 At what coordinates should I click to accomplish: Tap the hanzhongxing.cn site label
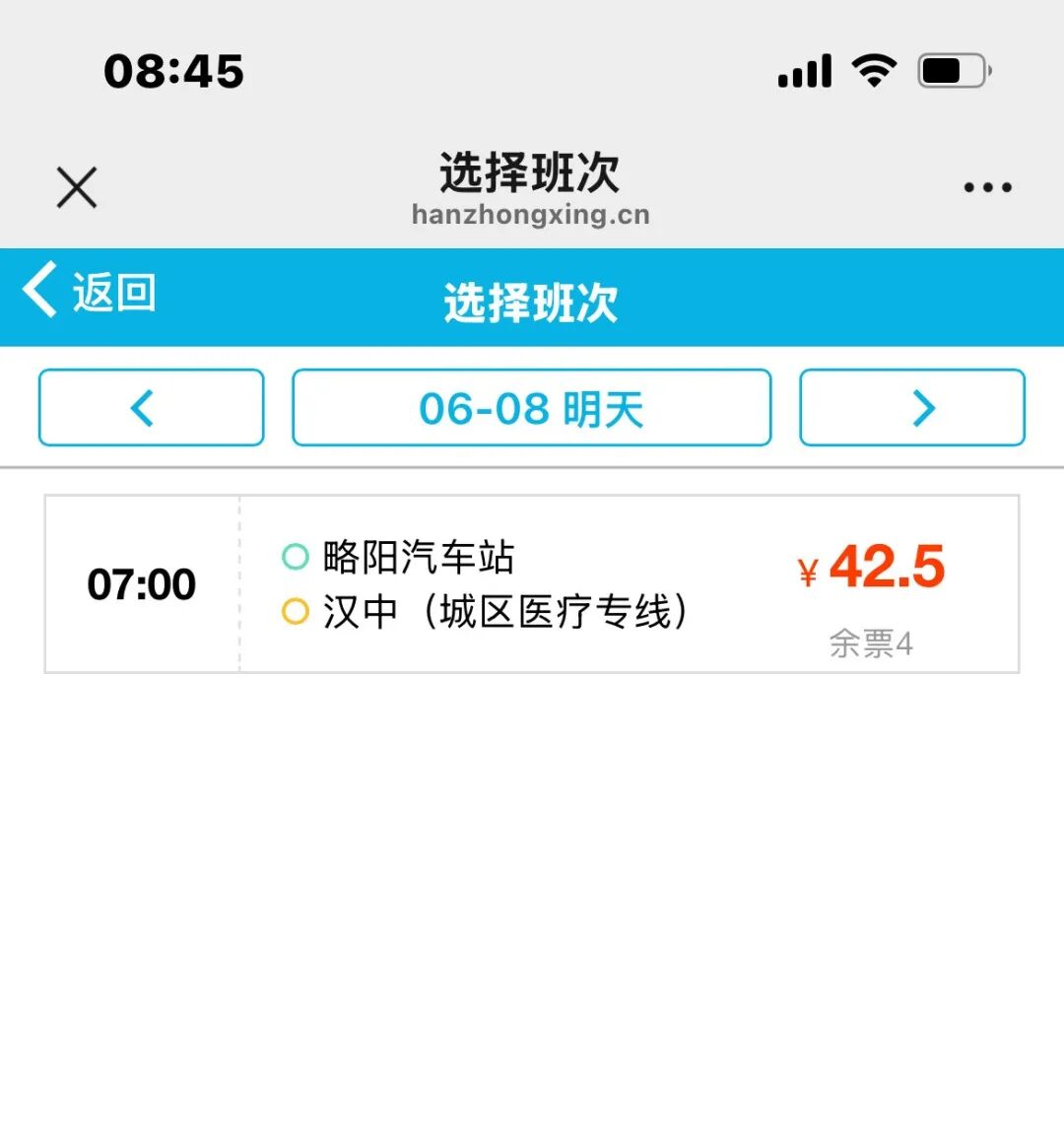click(531, 214)
